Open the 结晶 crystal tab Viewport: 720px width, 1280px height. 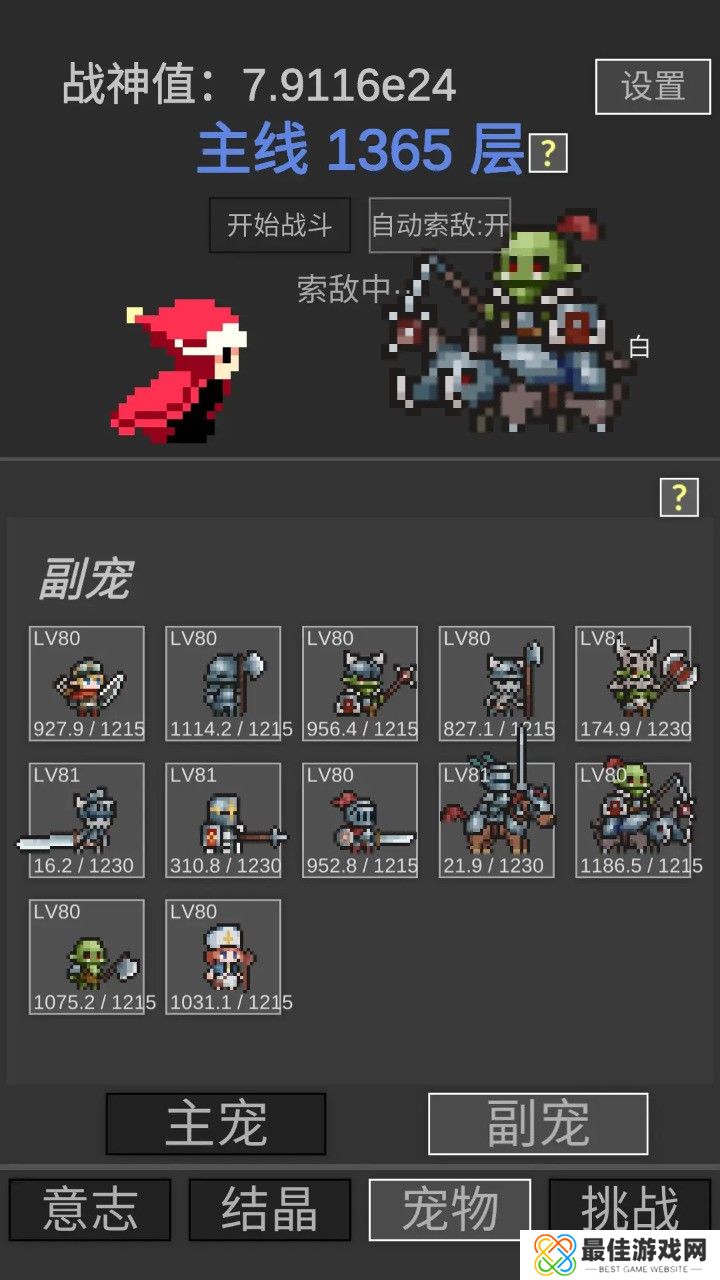tap(270, 1209)
